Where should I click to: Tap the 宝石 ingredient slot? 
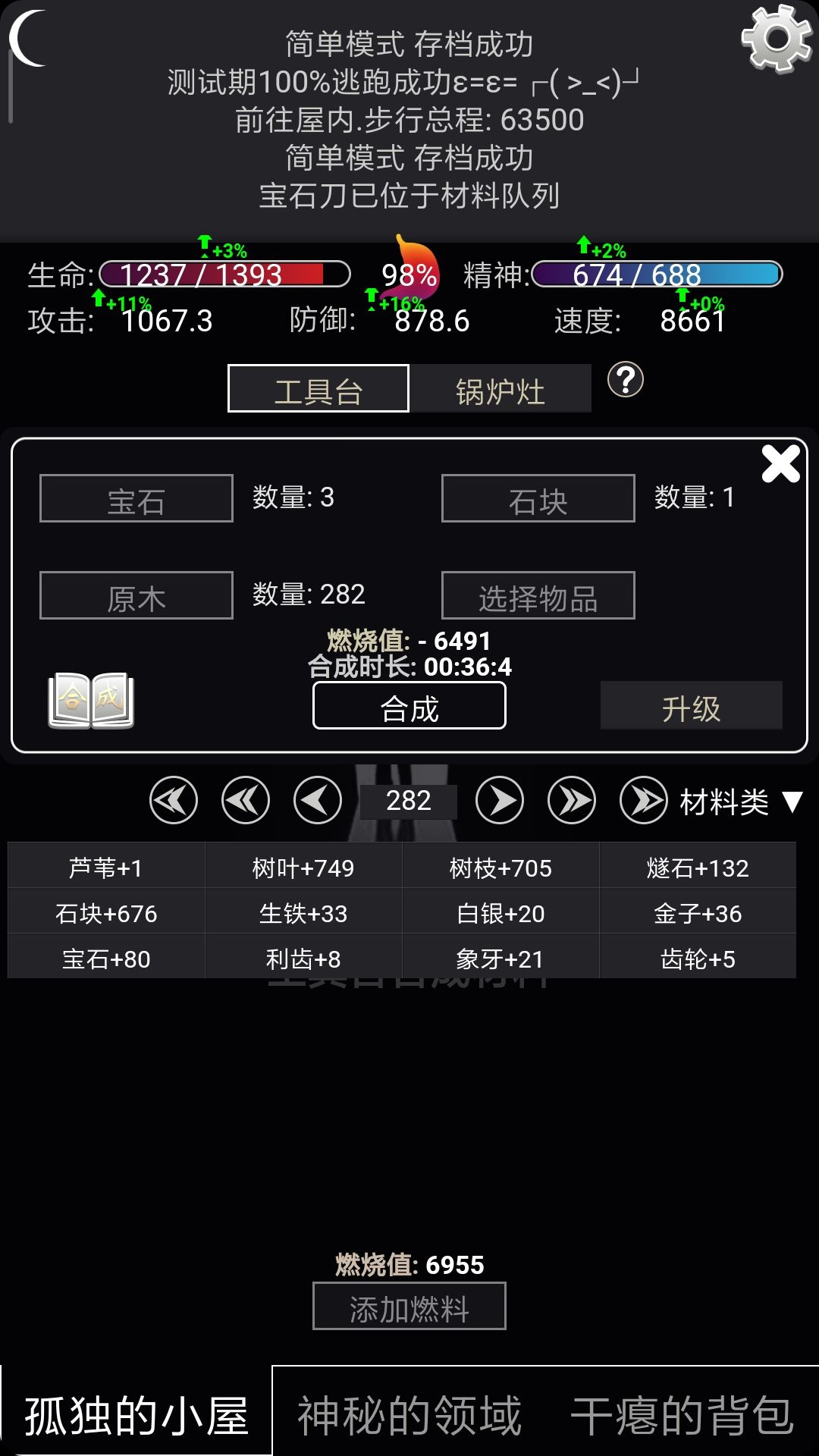(136, 498)
